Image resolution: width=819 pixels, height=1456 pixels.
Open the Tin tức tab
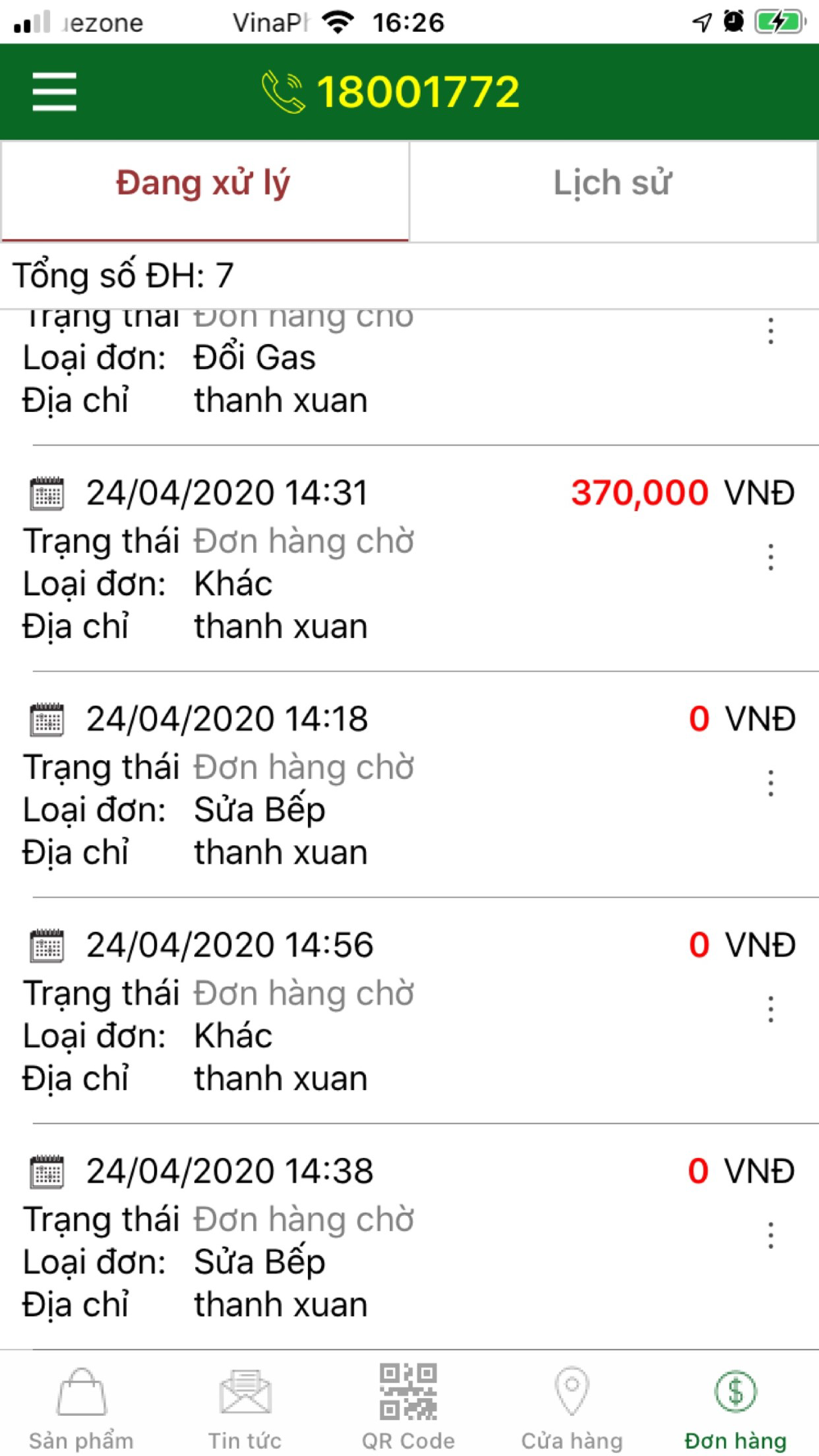coord(245,1406)
